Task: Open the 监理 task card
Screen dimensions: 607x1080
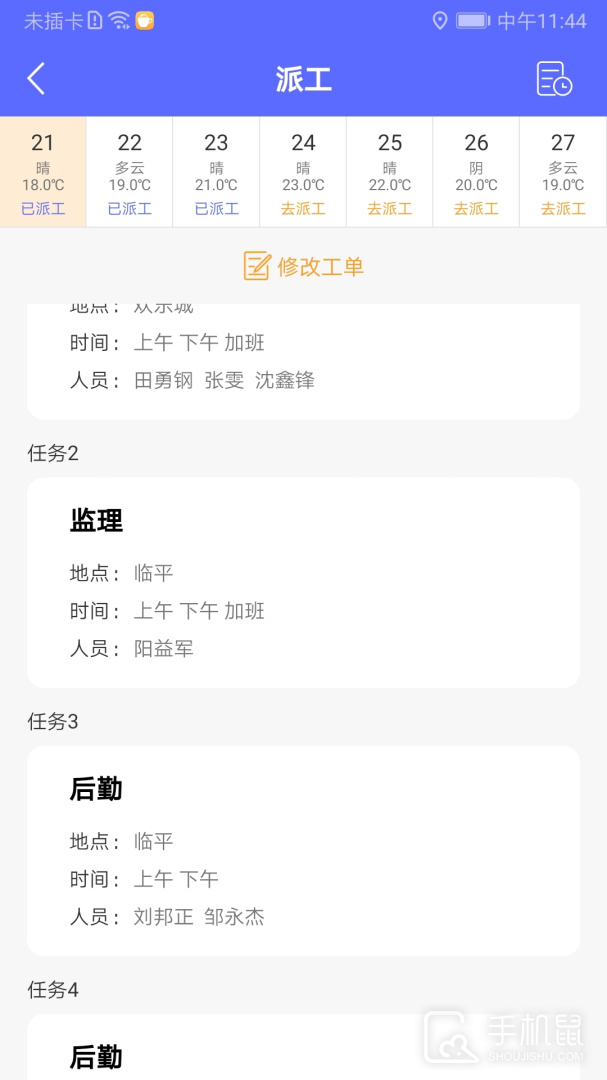Action: point(303,582)
